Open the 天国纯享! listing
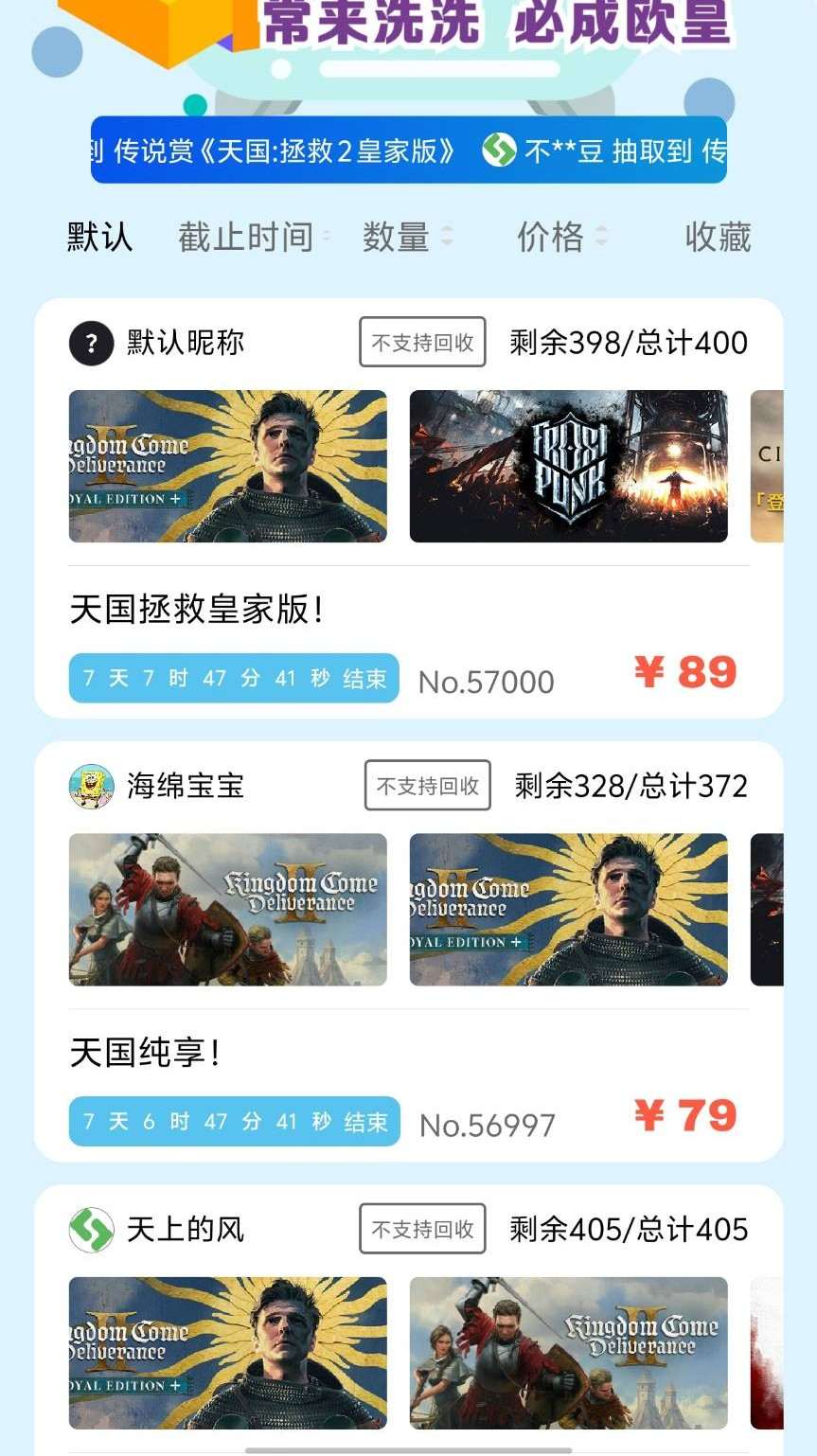The image size is (817, 1456). (x=146, y=1053)
